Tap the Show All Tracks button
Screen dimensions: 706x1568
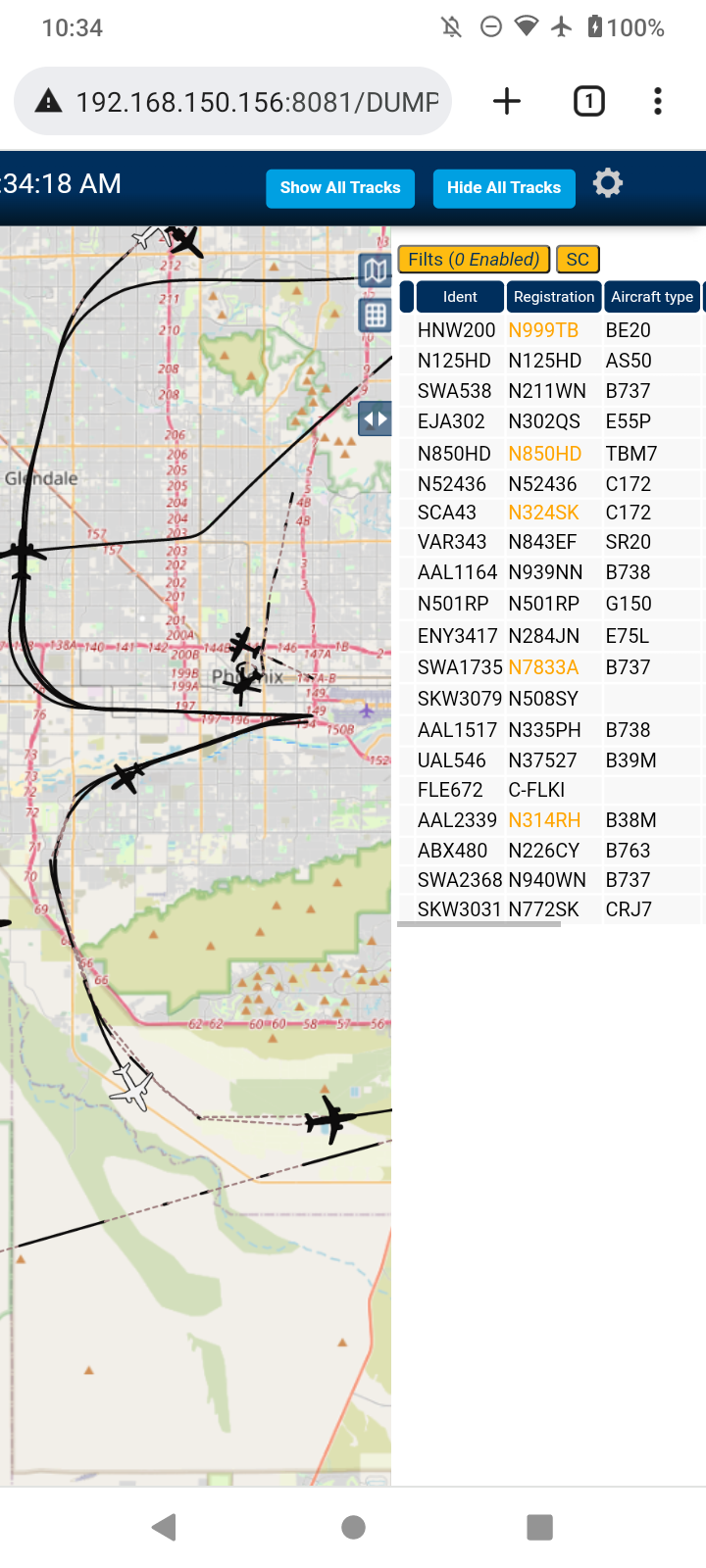340,188
